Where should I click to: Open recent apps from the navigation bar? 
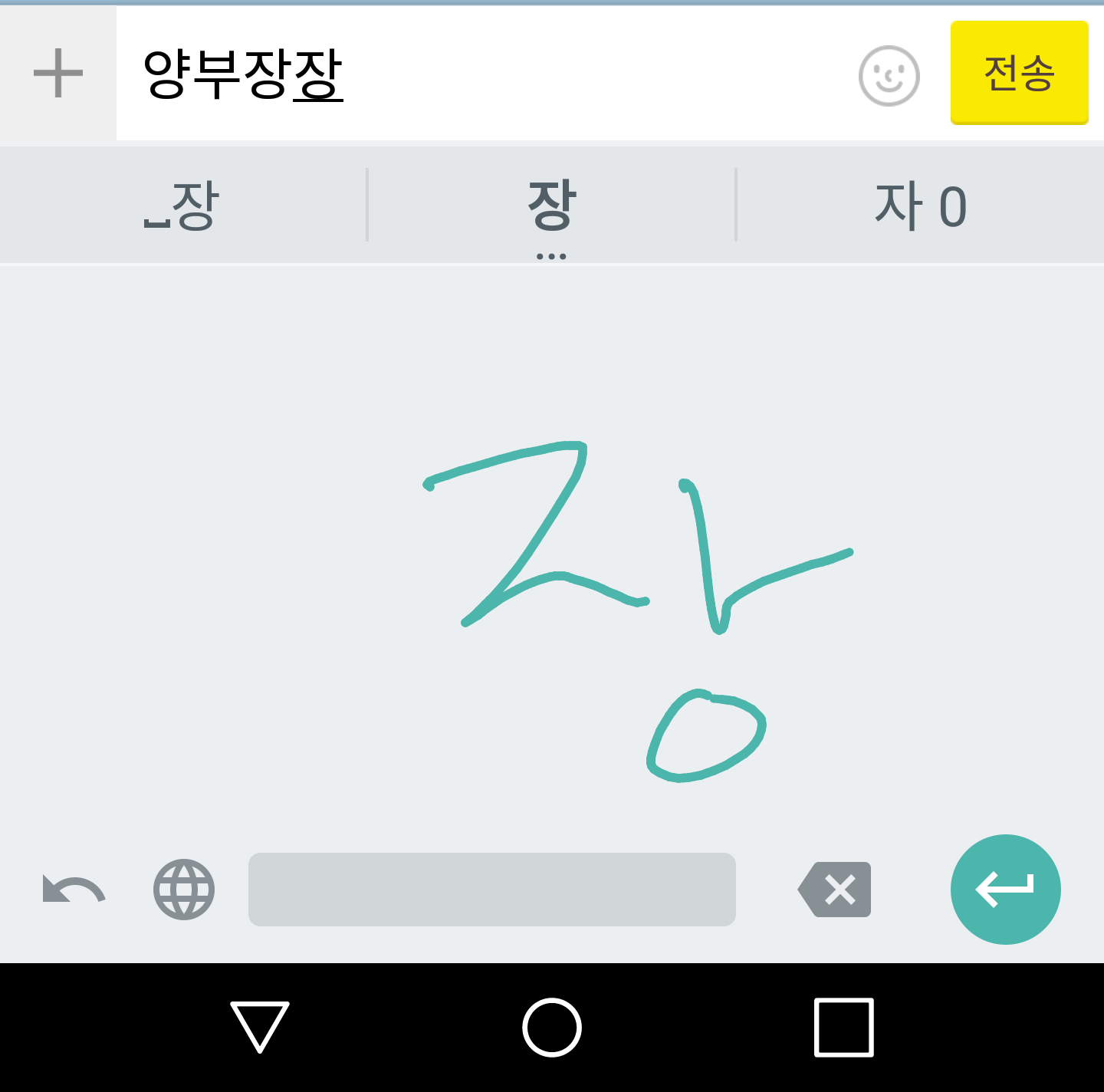[843, 1027]
